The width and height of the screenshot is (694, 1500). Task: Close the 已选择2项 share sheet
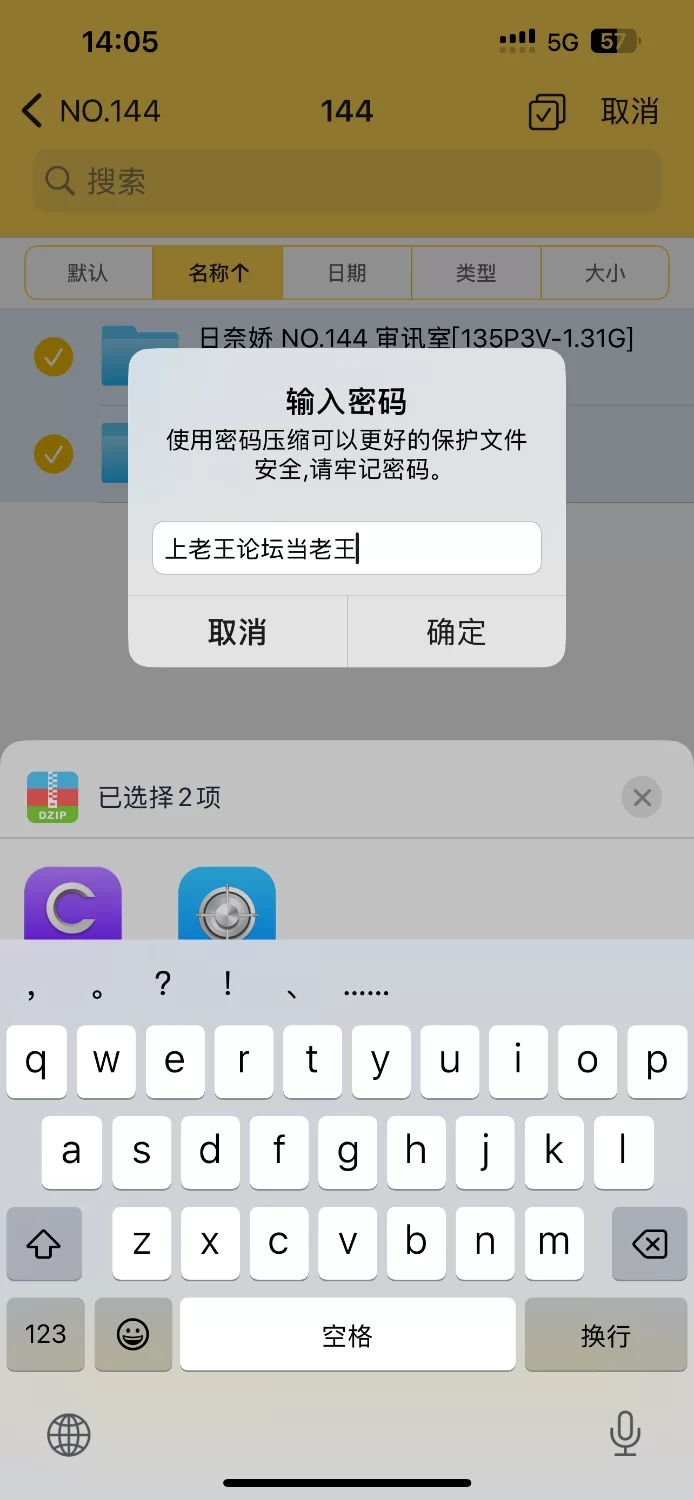641,797
